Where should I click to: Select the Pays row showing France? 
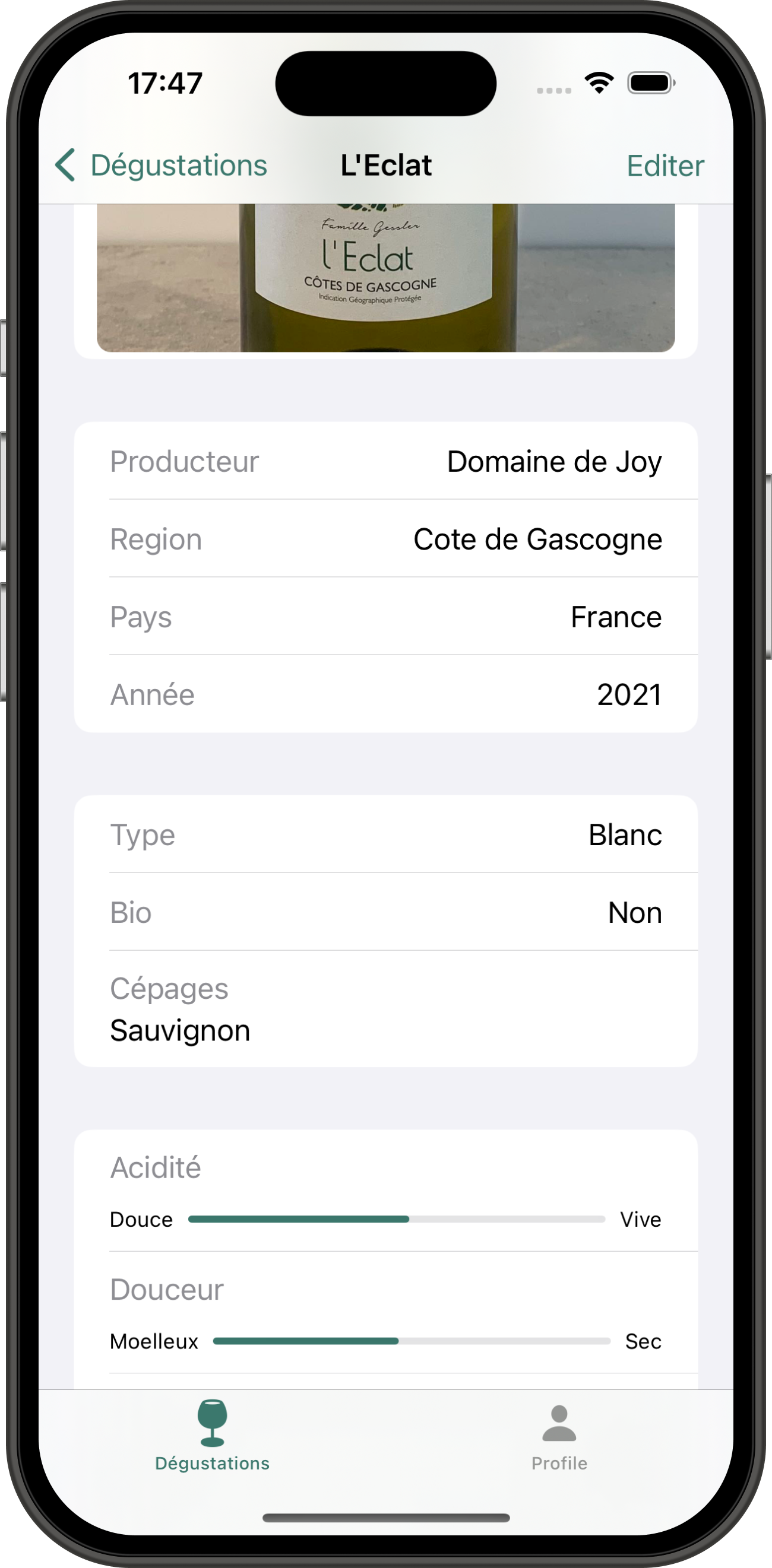point(385,616)
